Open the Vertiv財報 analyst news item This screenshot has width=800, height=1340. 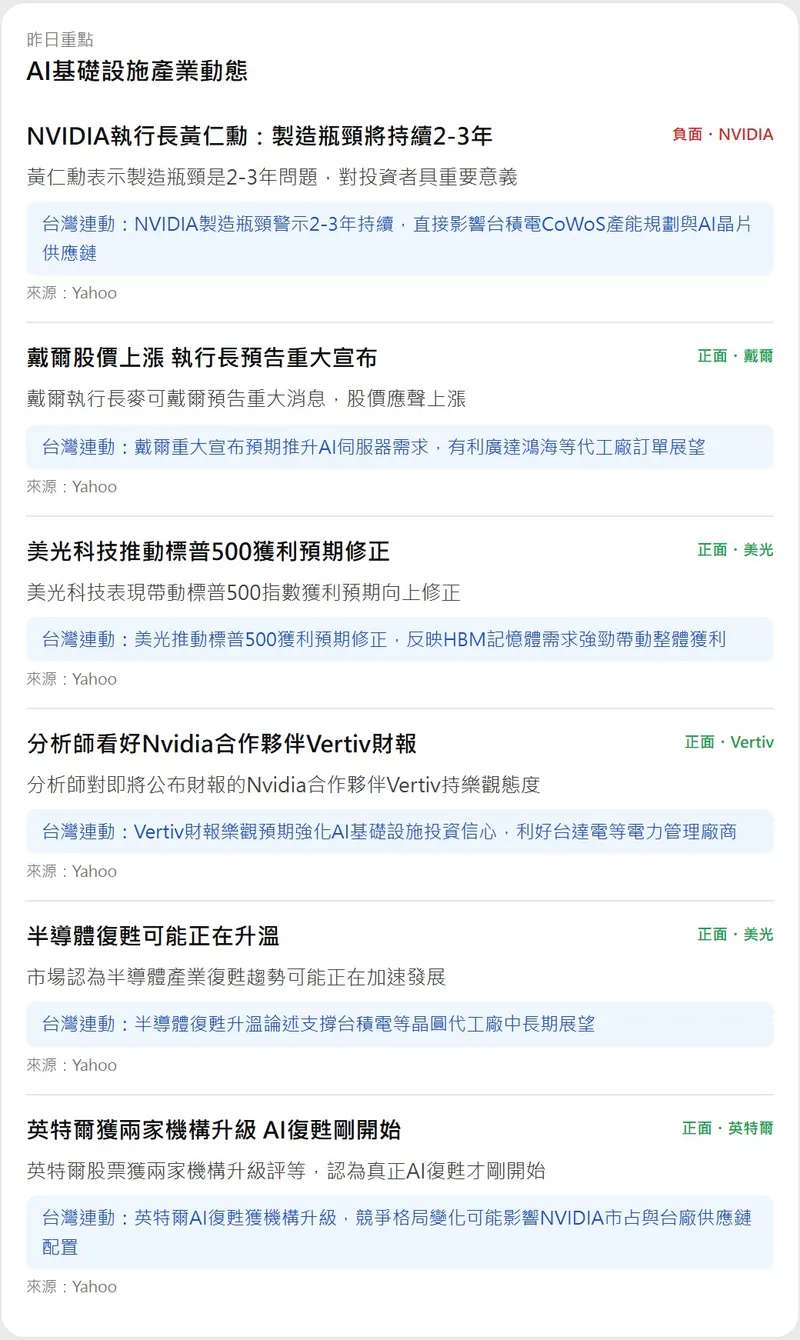tap(222, 744)
